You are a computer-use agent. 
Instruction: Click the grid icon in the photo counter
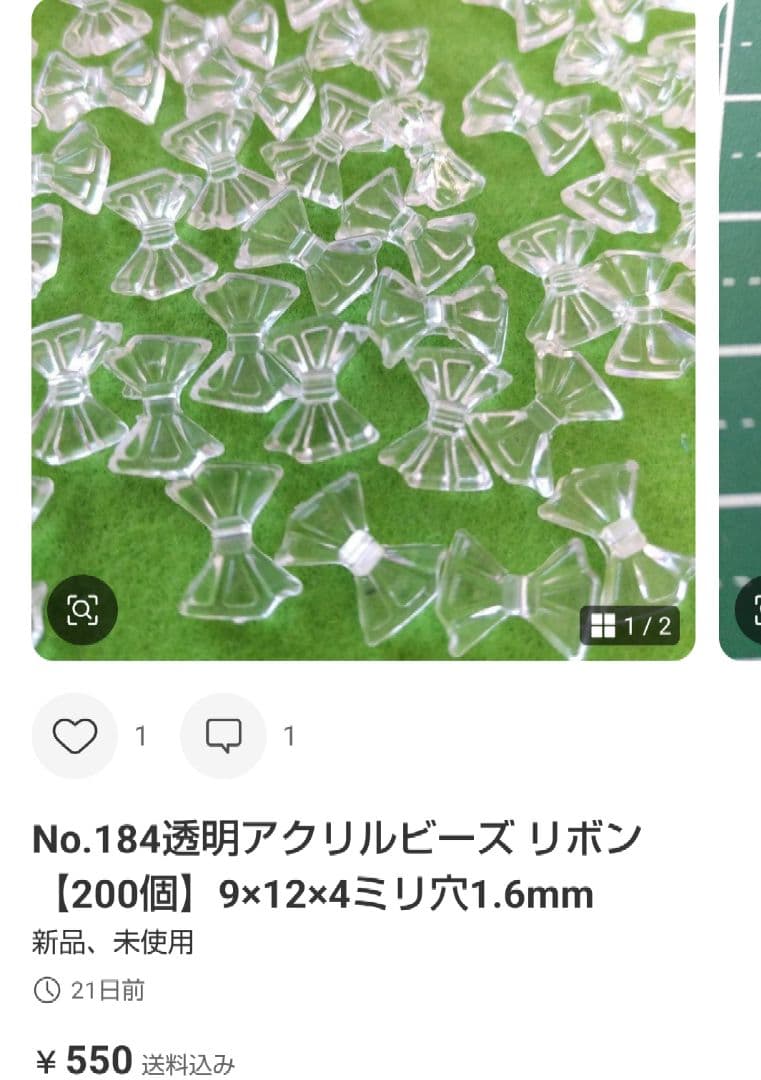tap(605, 626)
